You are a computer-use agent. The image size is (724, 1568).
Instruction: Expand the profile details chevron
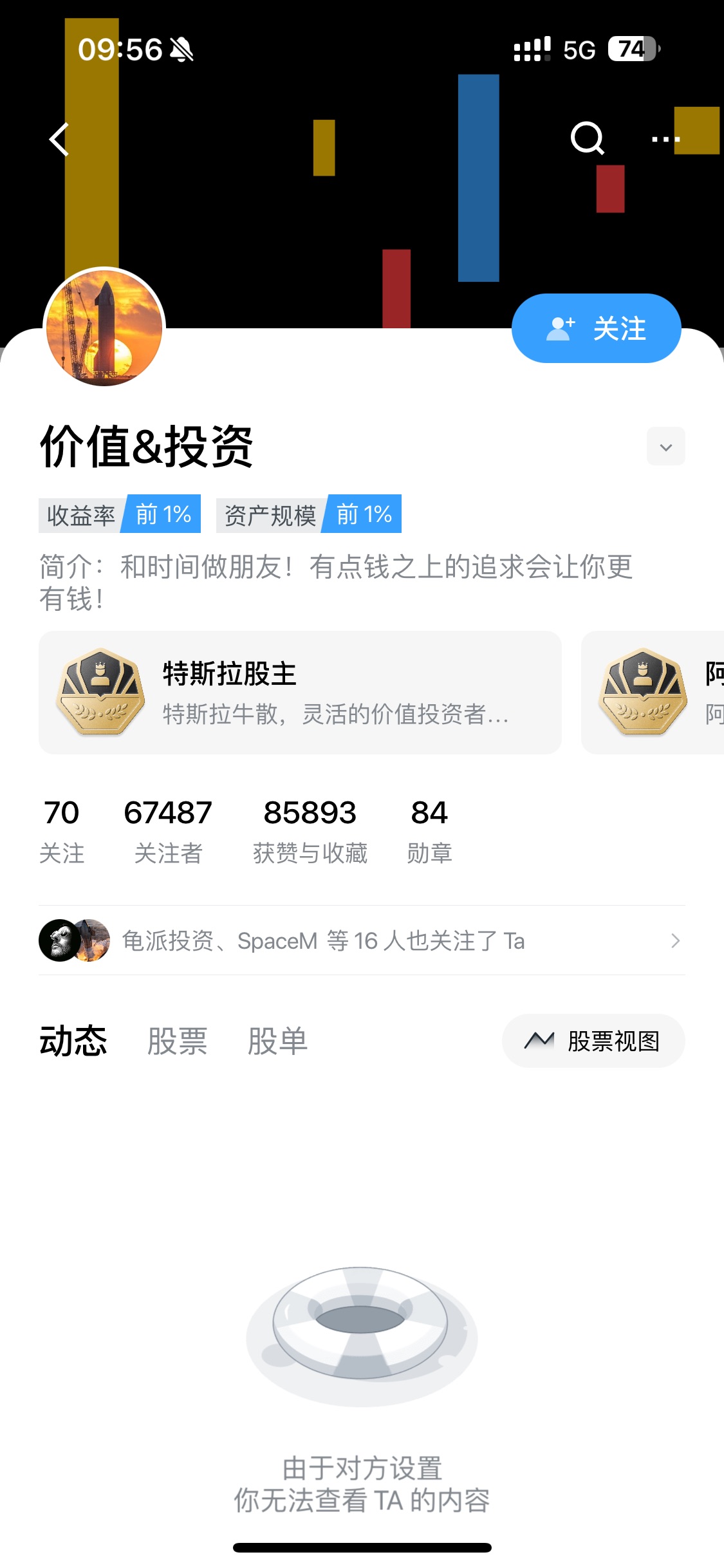665,446
